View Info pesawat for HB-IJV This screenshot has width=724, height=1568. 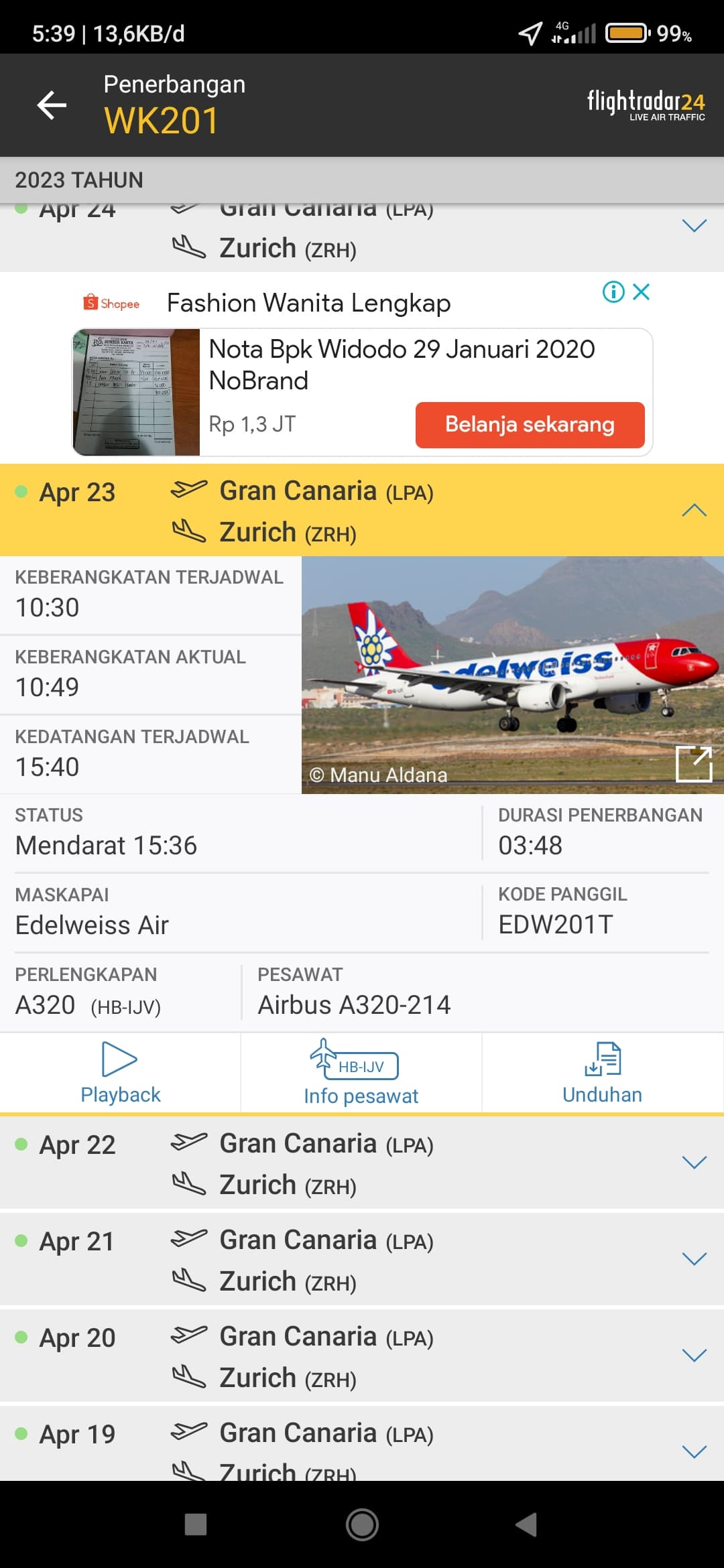pyautogui.click(x=361, y=1073)
